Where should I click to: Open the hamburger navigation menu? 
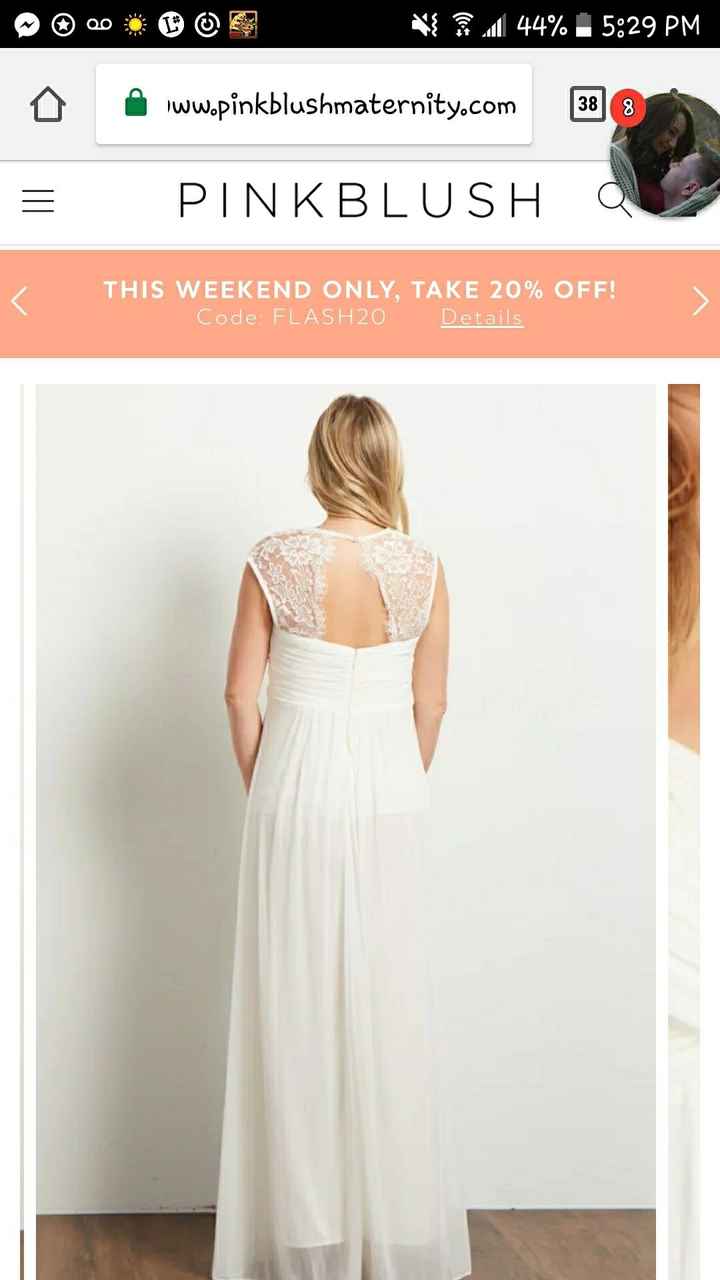pos(38,201)
